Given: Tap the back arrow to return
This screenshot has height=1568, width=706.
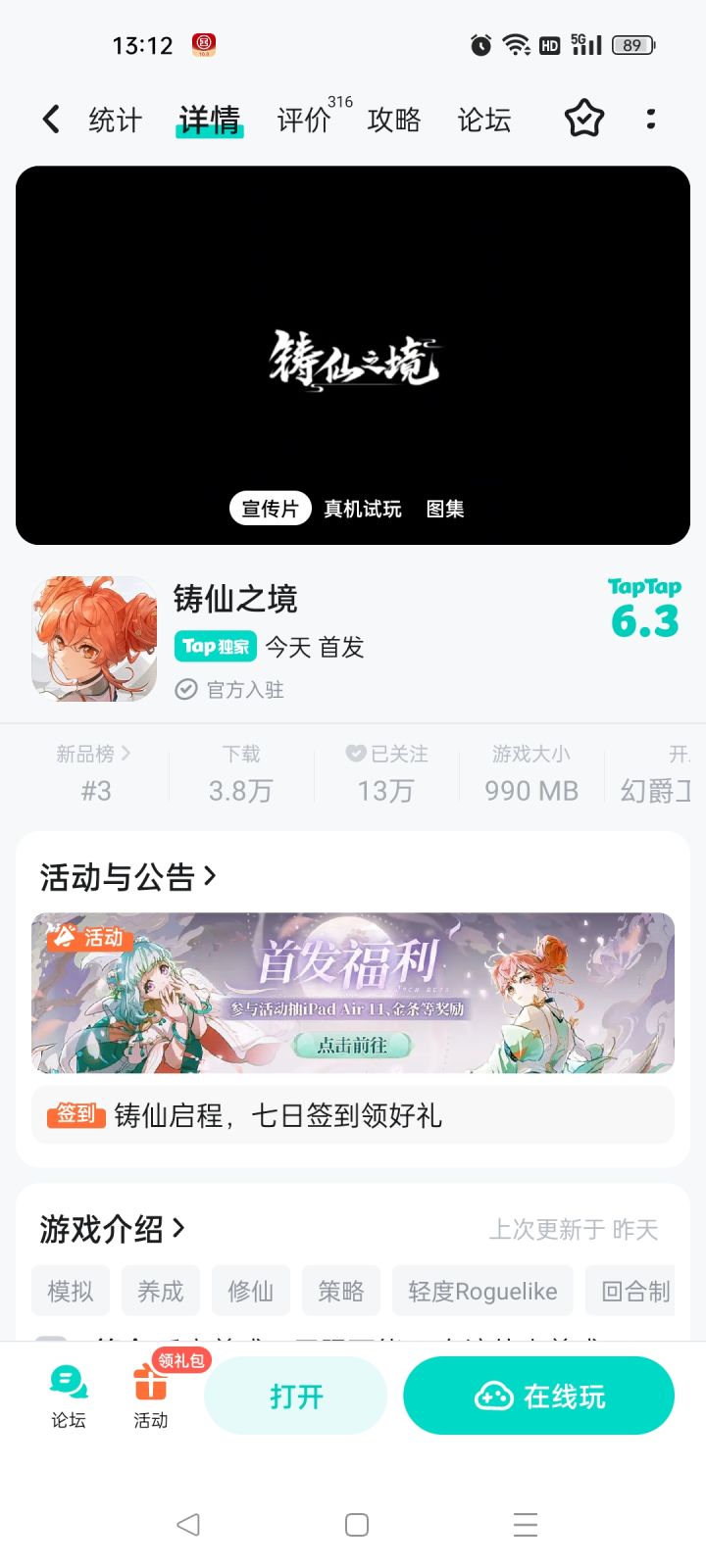Looking at the screenshot, I should point(50,119).
